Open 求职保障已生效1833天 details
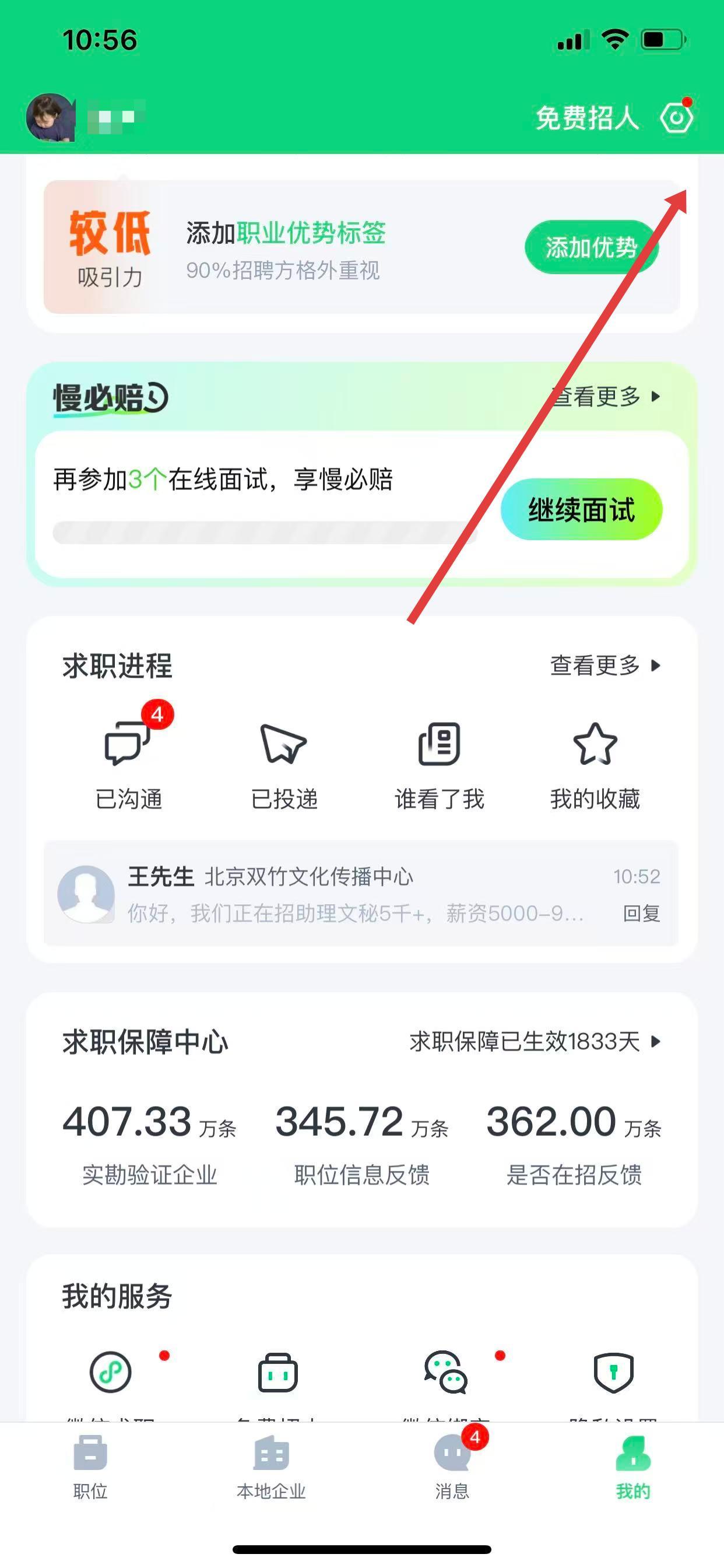 click(x=534, y=1041)
